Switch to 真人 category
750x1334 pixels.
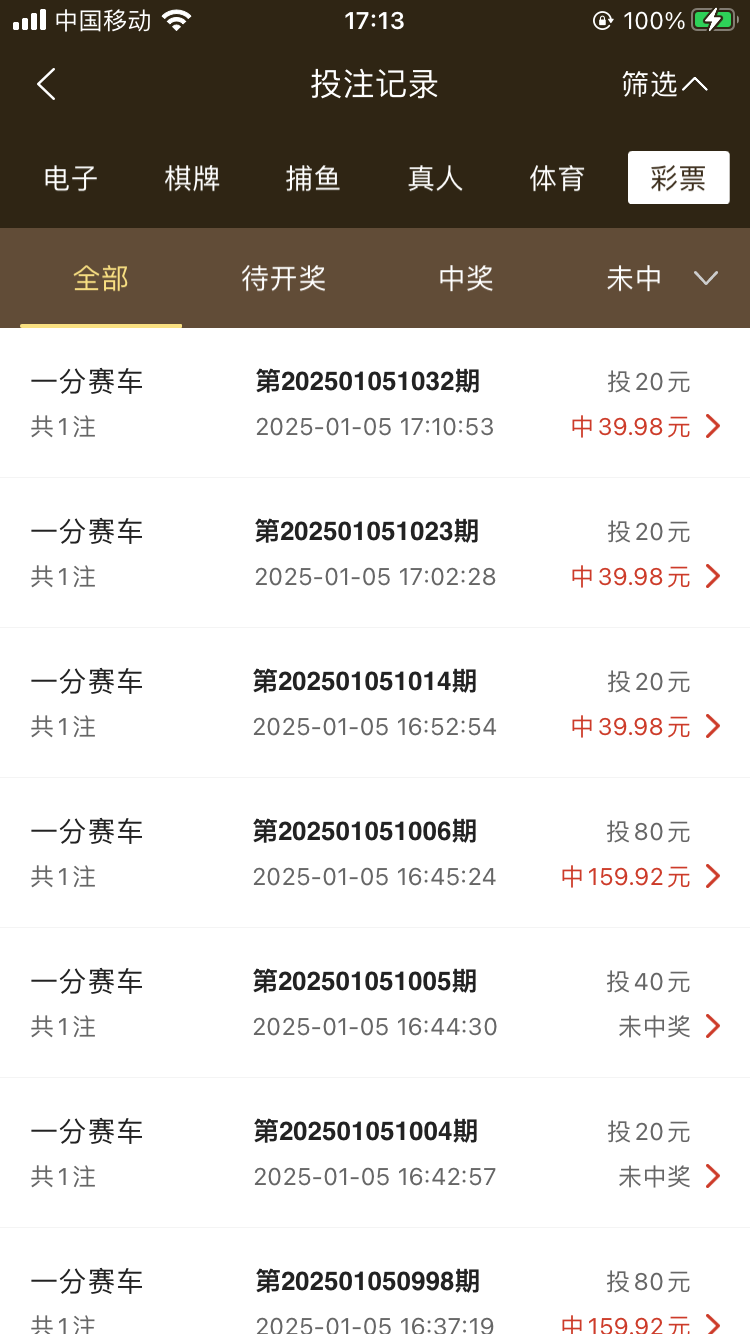435,178
